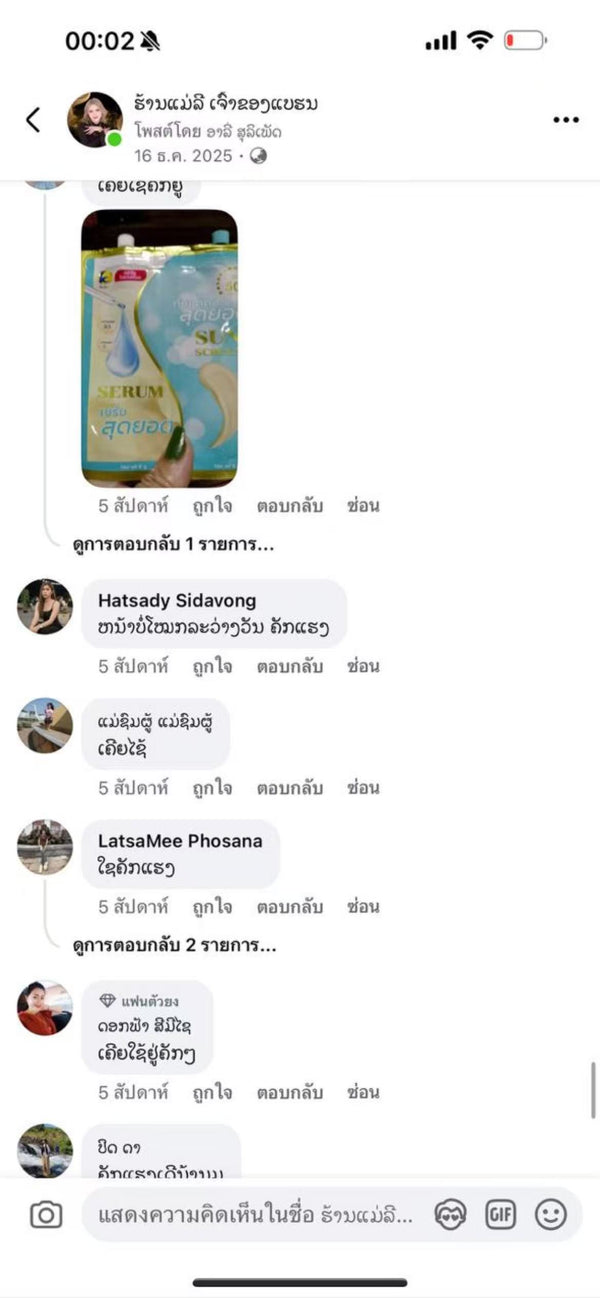Open LatsaMee Phosana's profile name
This screenshot has width=600, height=1298.
[180, 841]
